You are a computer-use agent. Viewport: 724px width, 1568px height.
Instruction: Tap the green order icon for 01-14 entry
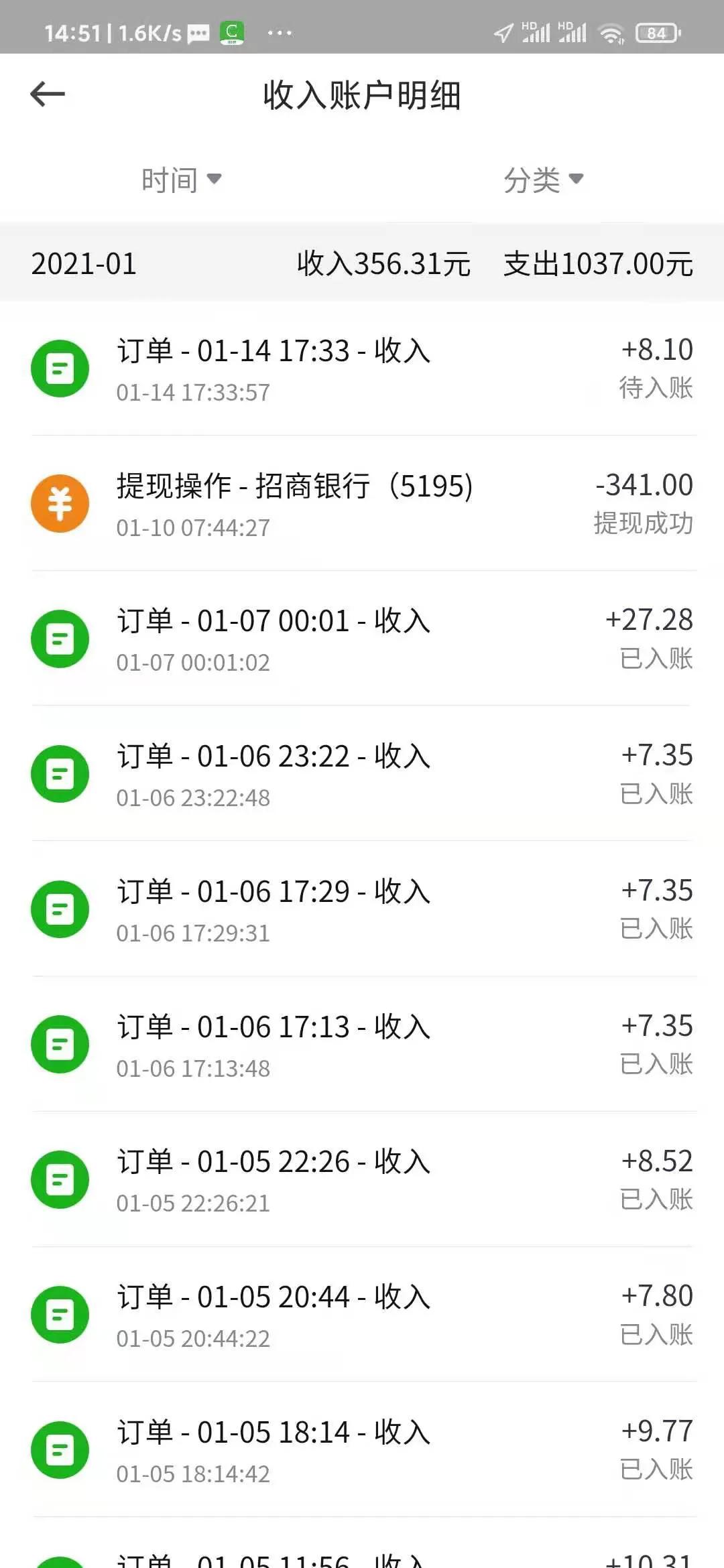tap(60, 369)
